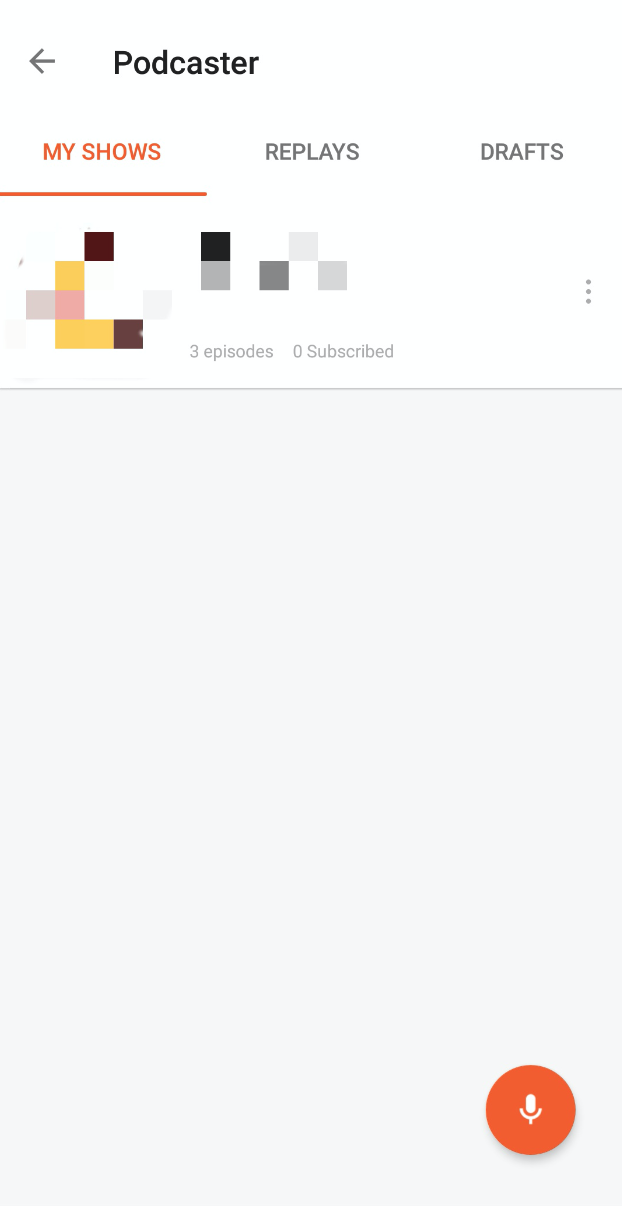Go back from the Podcaster screen
622x1206 pixels.
(x=42, y=62)
